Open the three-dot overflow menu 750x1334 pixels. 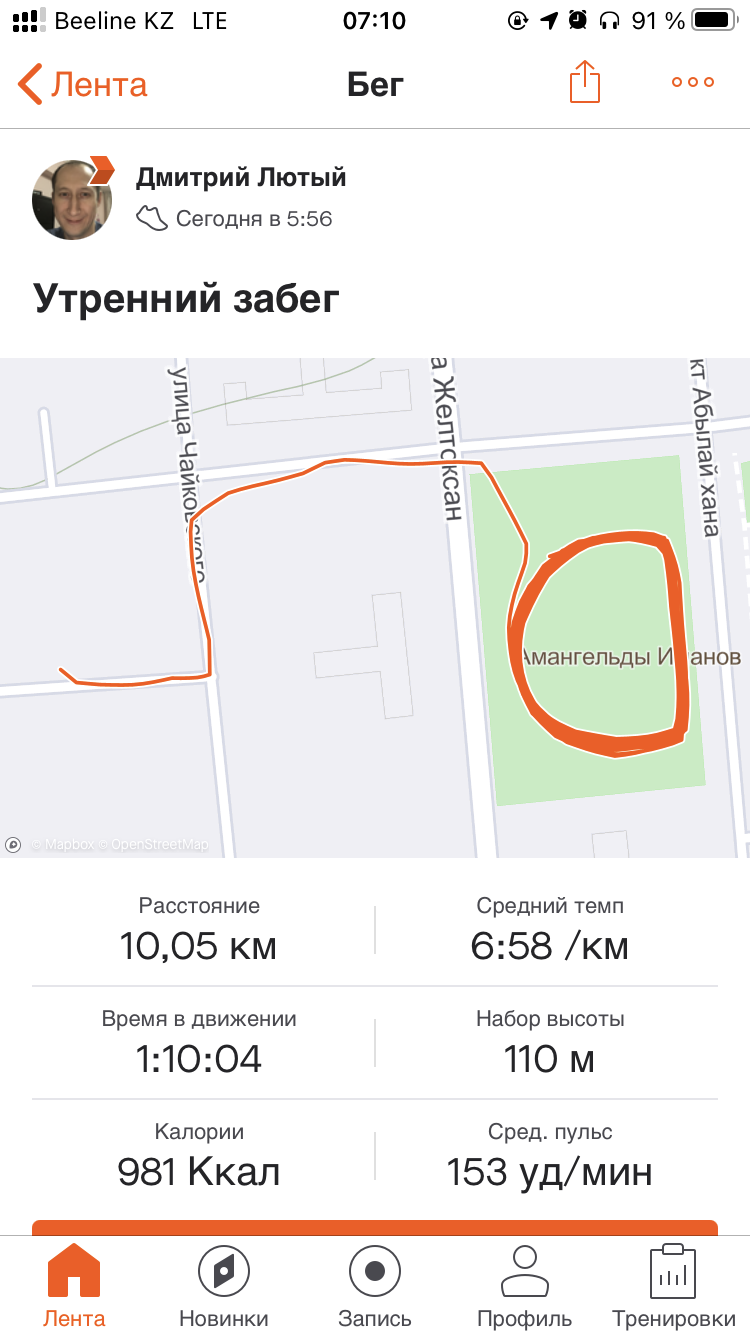click(693, 83)
